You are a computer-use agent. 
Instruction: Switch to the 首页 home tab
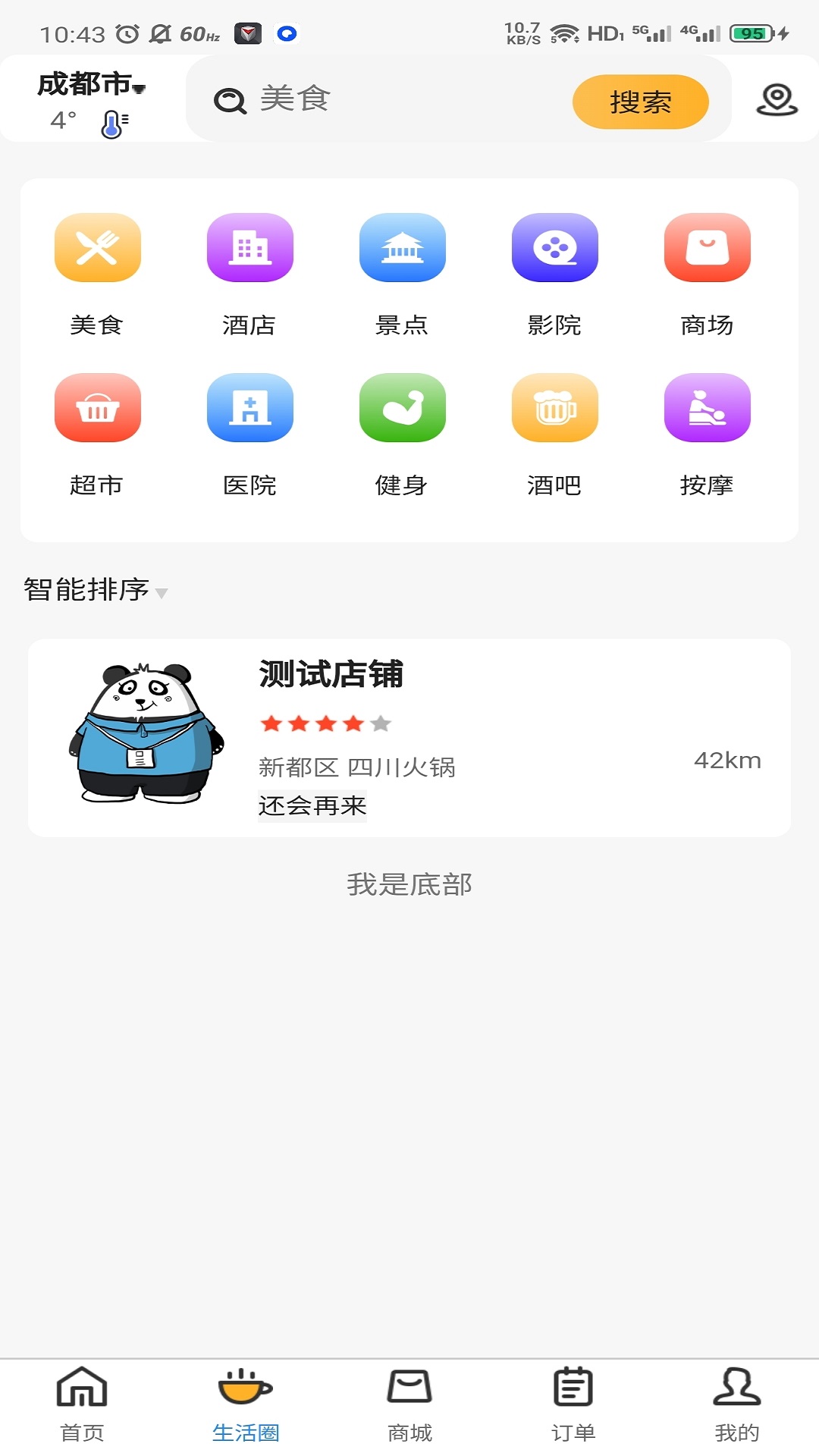coord(82,1403)
